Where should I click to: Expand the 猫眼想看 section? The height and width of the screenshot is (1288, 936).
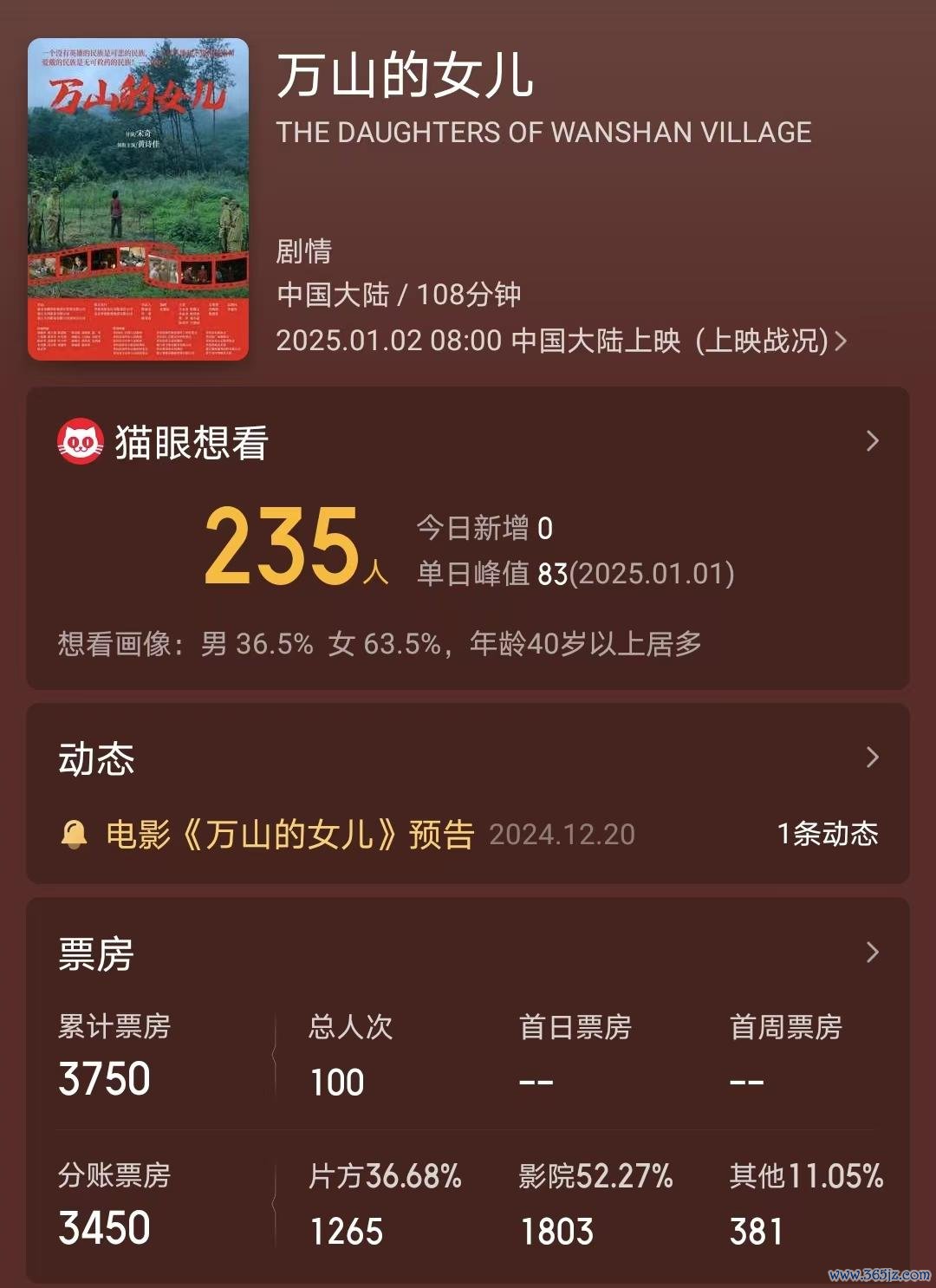pos(872,441)
